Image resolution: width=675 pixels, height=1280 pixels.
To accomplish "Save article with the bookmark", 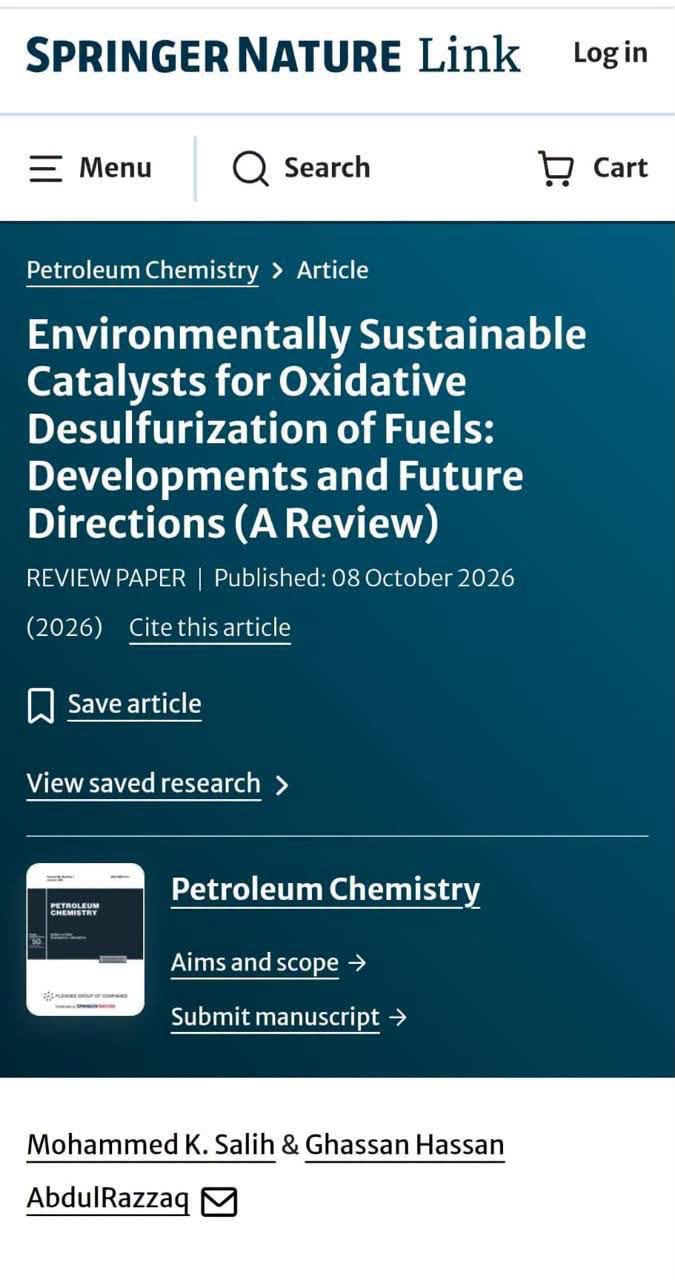I will pyautogui.click(x=114, y=705).
